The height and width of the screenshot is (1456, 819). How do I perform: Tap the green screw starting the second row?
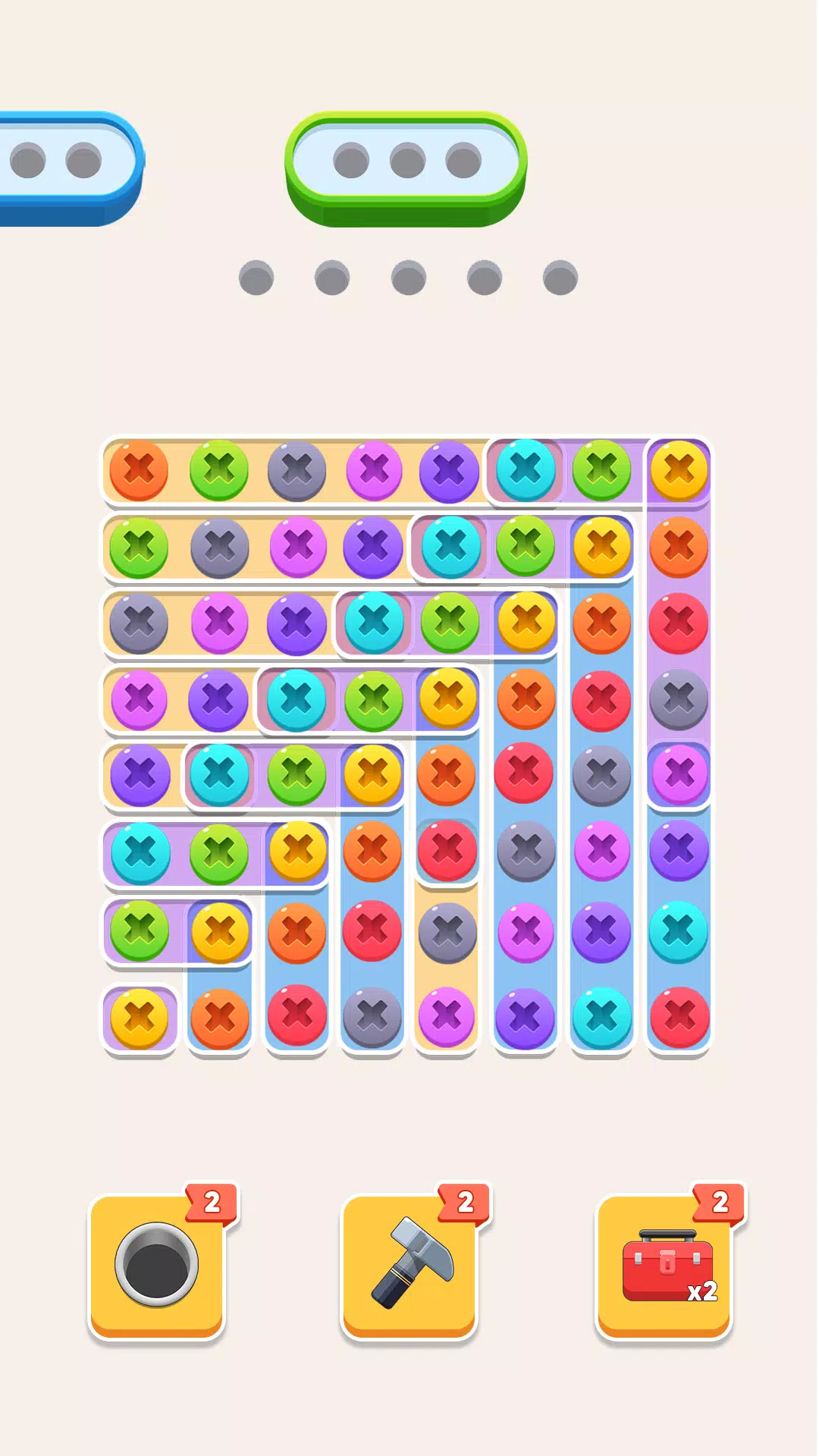[x=140, y=546]
